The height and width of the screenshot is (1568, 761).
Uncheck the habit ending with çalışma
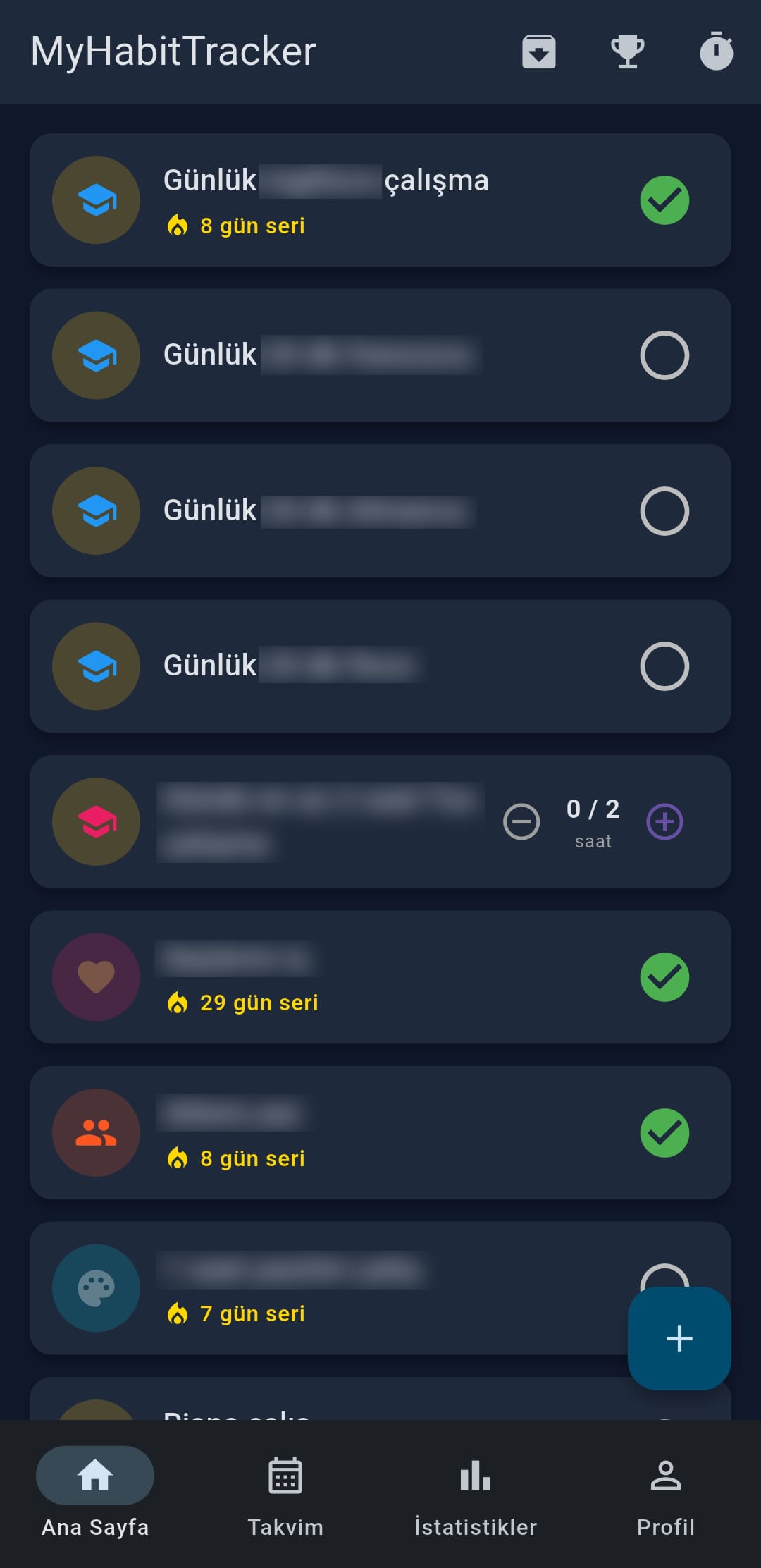click(664, 200)
